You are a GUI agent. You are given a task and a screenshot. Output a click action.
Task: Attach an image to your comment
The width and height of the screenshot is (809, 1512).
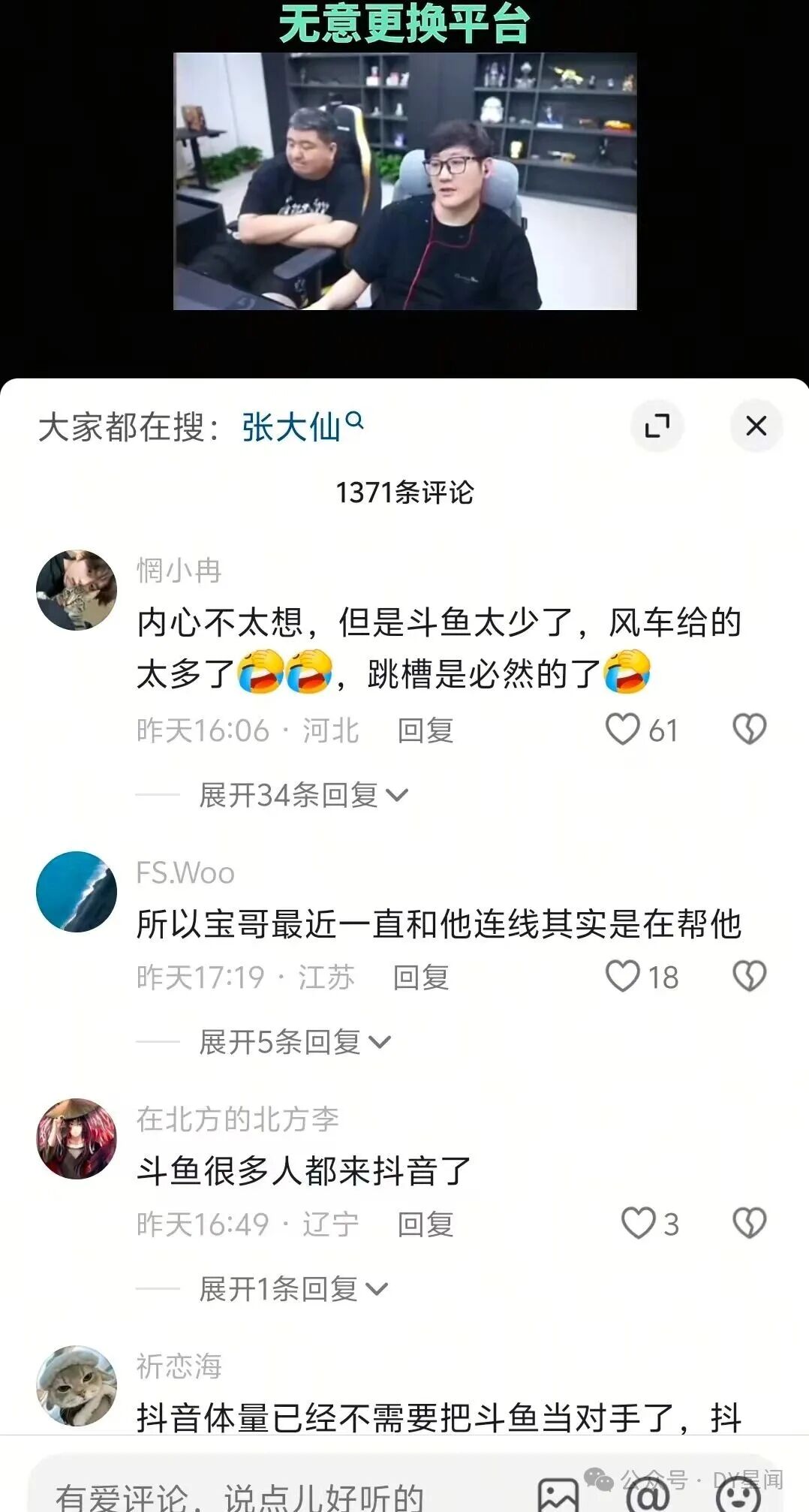coord(558,1494)
